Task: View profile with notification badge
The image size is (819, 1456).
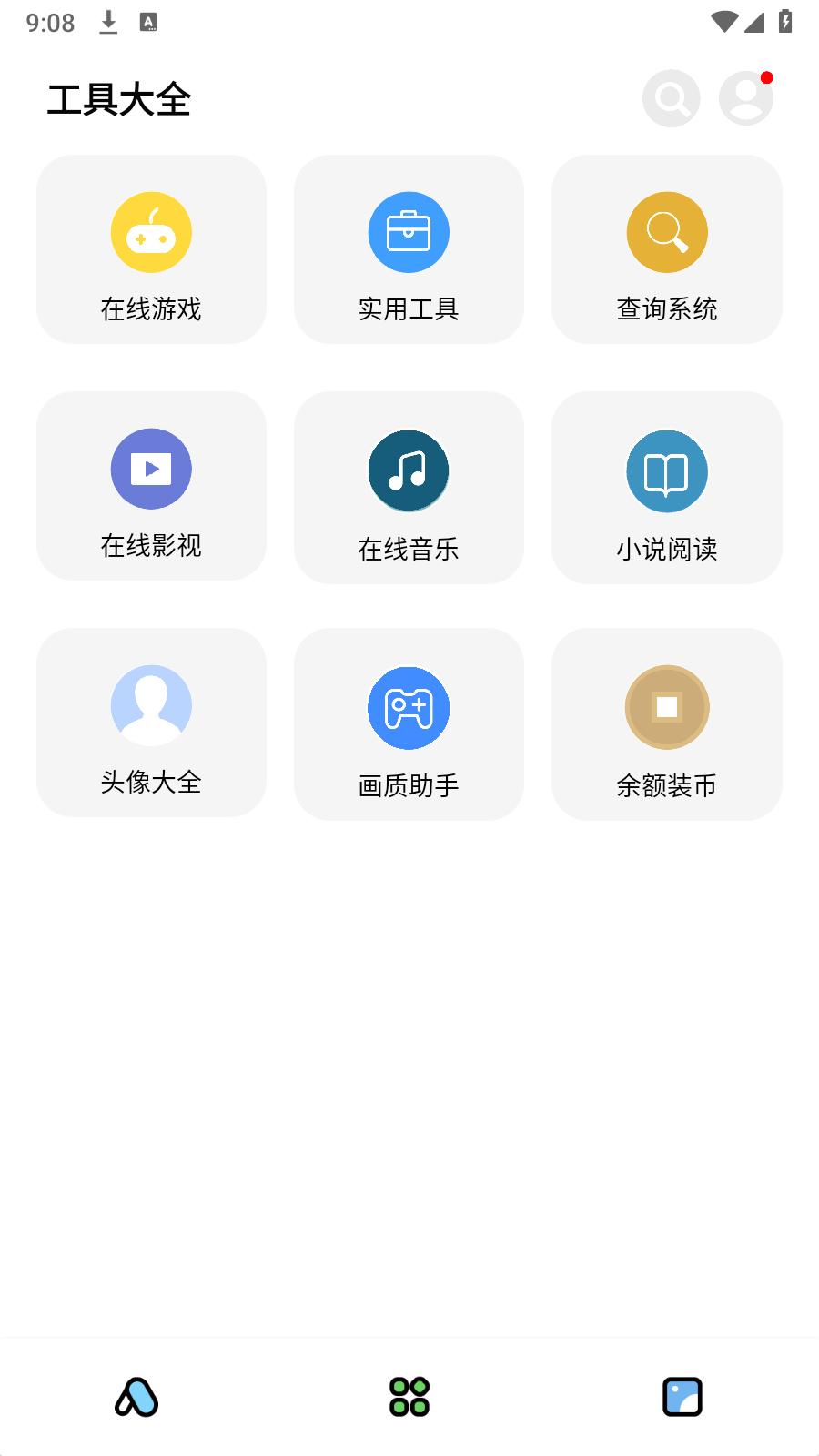Action: [x=746, y=97]
